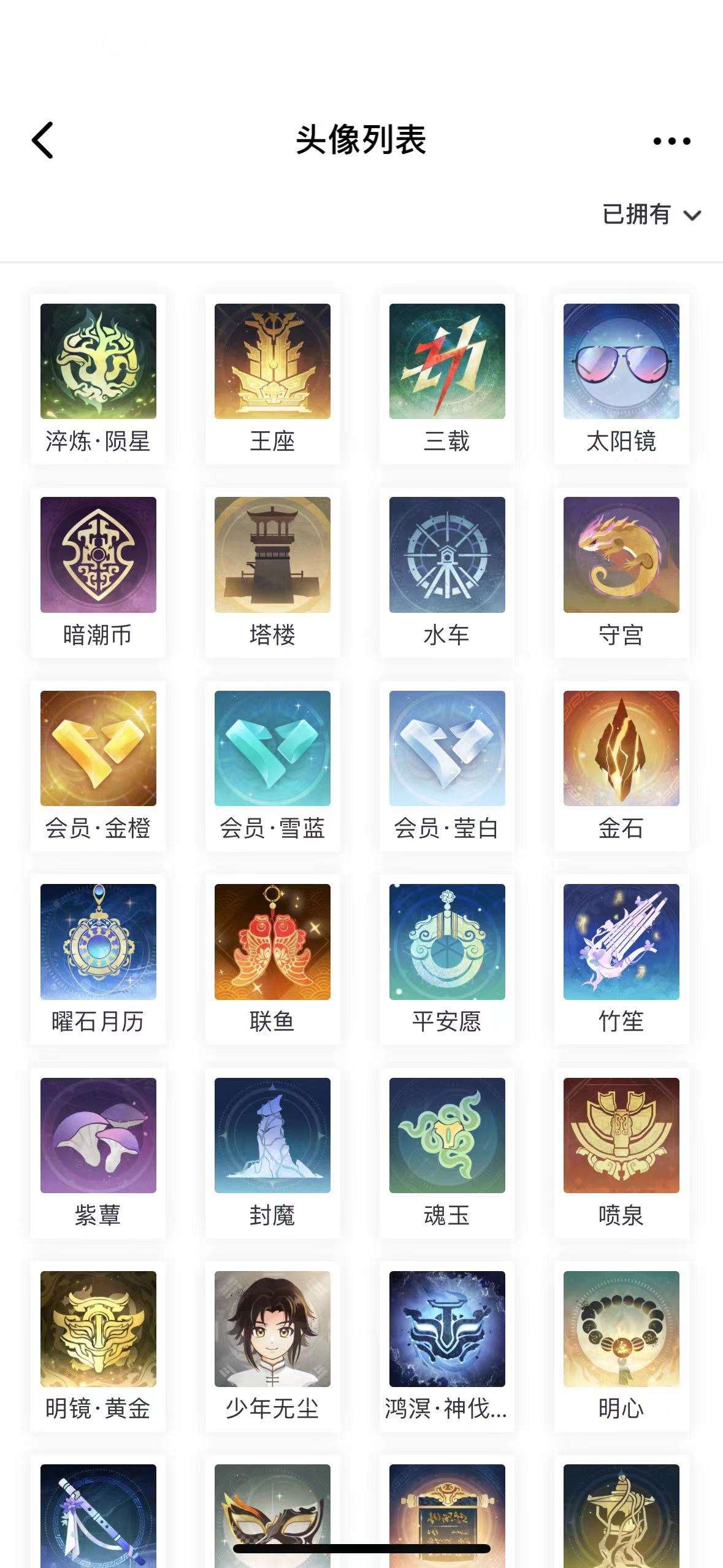Viewport: 723px width, 1568px height.
Task: Expand the 已拥有 filter dropdown
Action: (651, 215)
